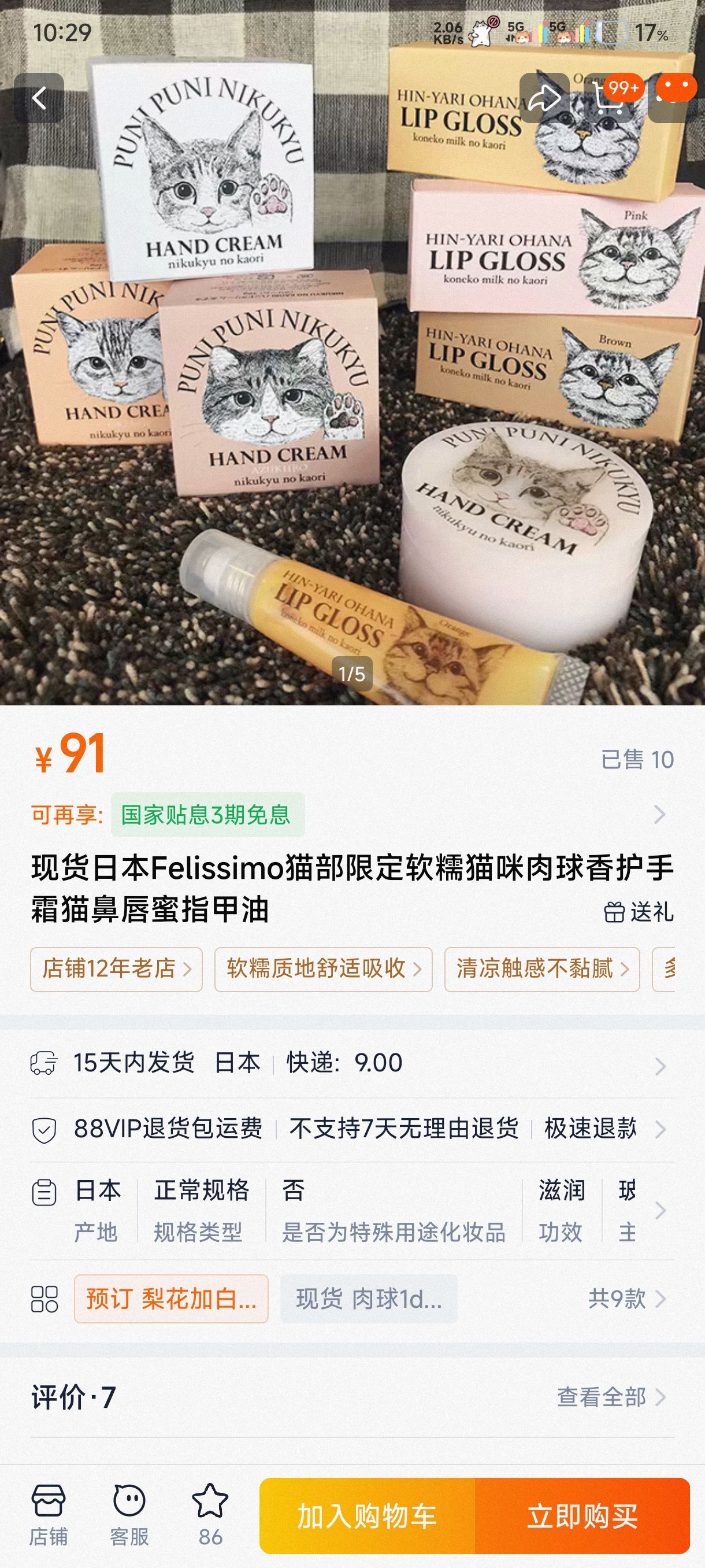The width and height of the screenshot is (705, 1568).
Task: View shipping details for 15天内发货
Action: click(x=352, y=1063)
